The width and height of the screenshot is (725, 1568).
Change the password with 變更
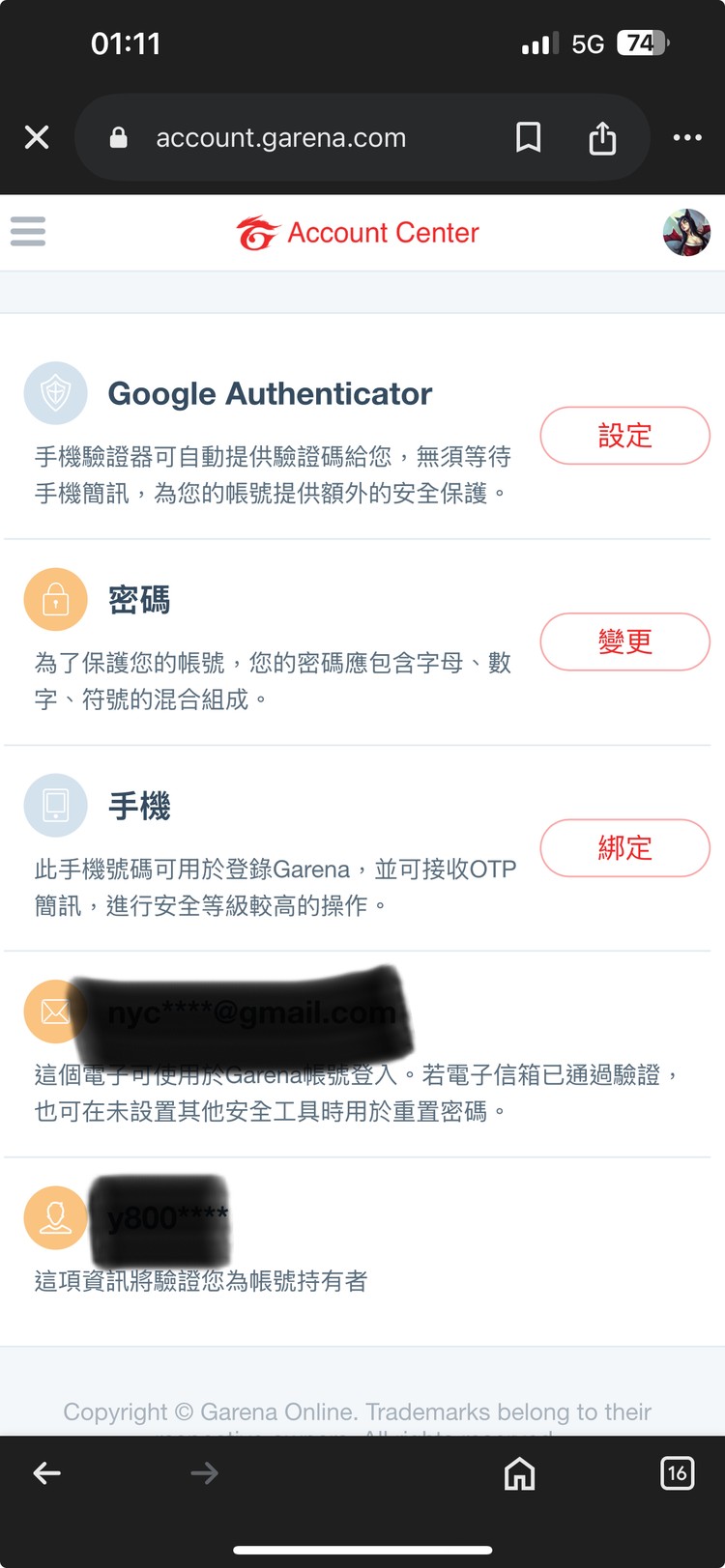coord(624,641)
